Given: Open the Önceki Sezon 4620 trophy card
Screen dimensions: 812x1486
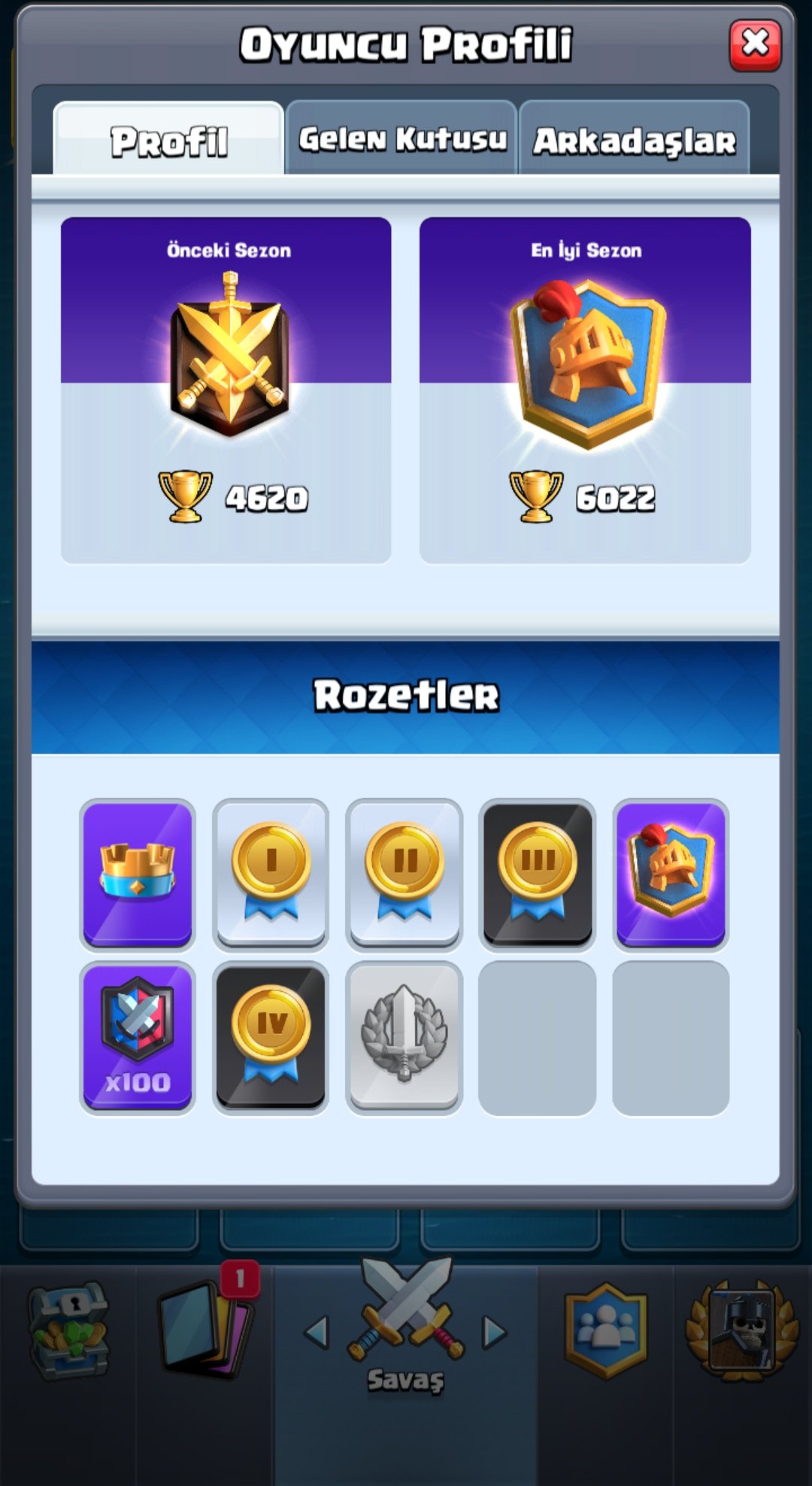Looking at the screenshot, I should pyautogui.click(x=226, y=390).
